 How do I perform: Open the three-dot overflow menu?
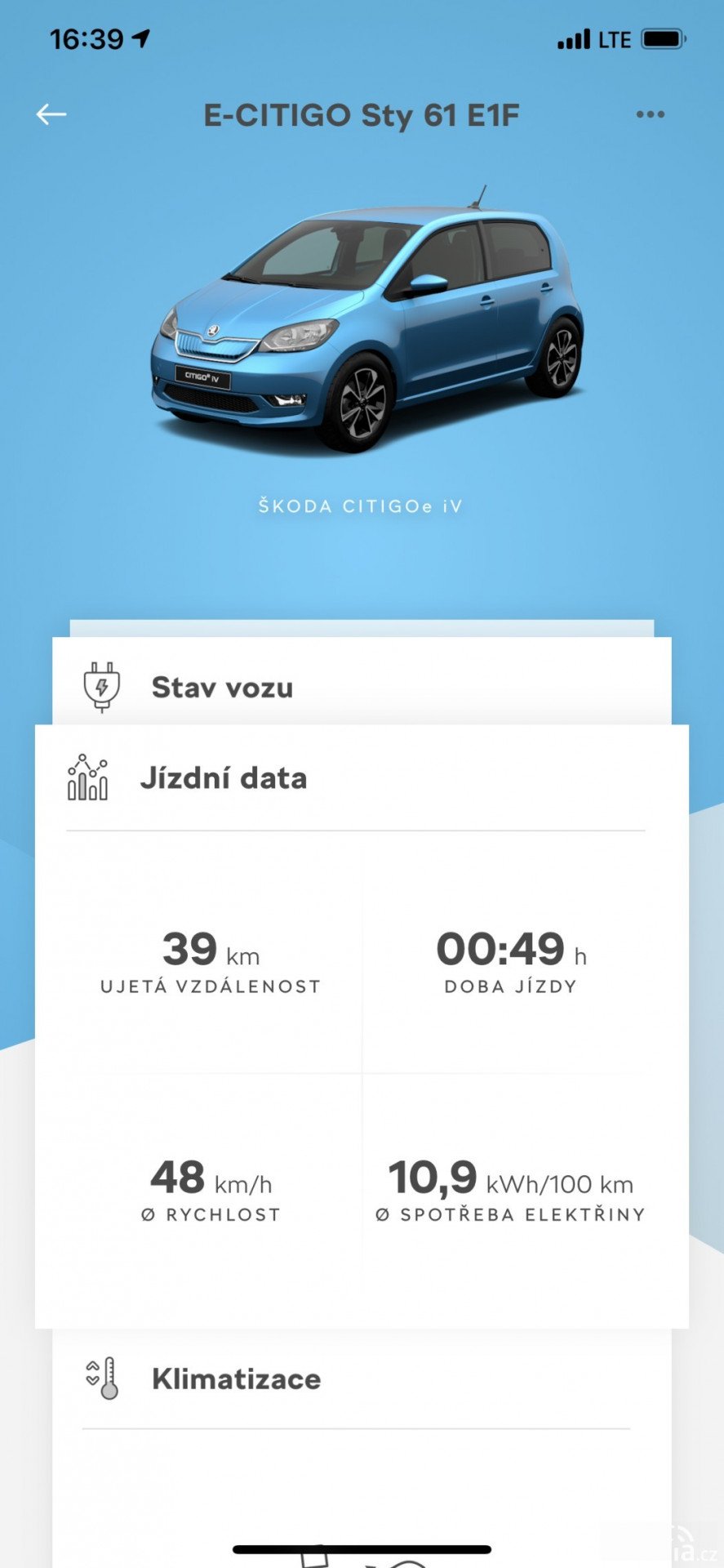point(651,114)
